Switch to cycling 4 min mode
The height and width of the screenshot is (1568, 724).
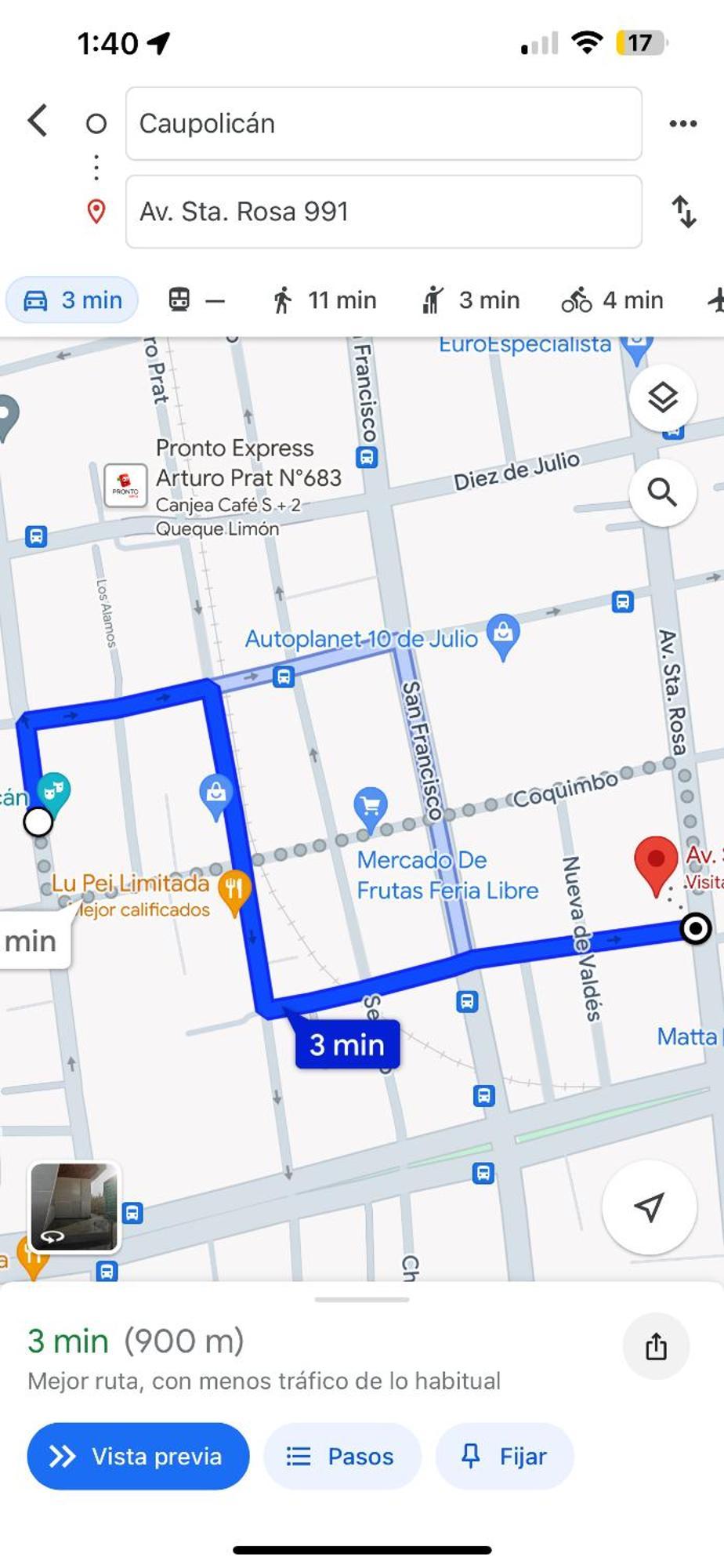click(x=612, y=300)
